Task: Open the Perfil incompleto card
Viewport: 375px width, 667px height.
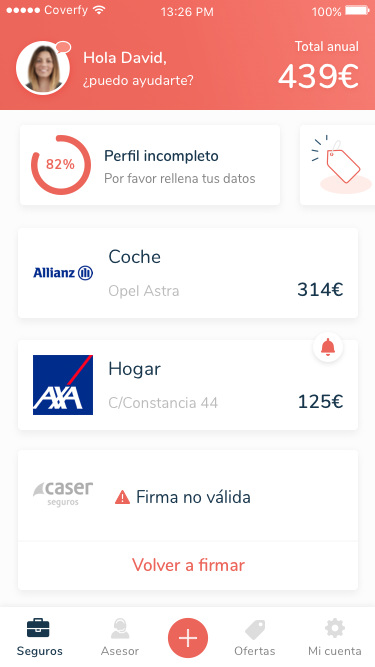Action: (x=150, y=165)
